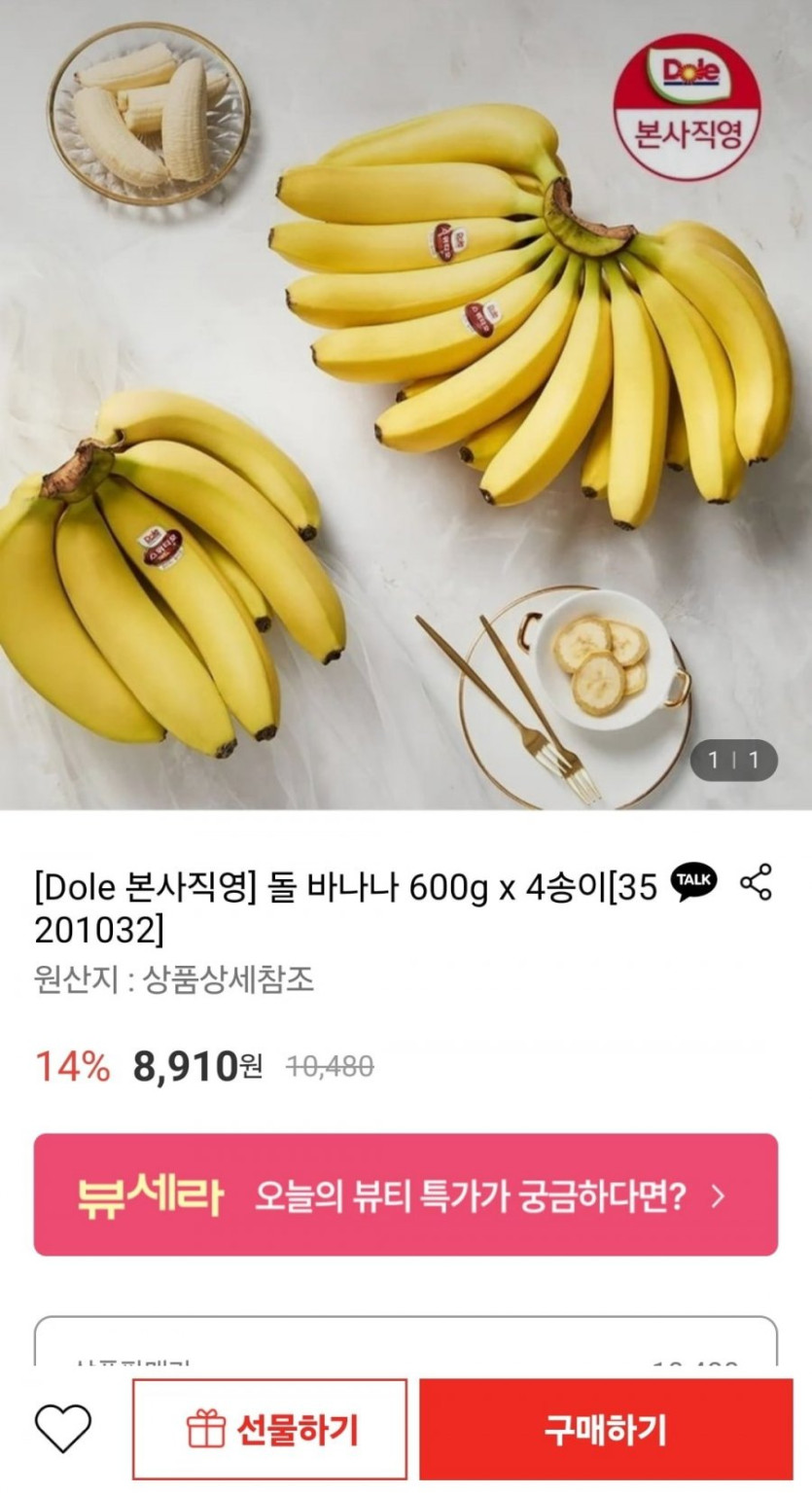Tap the 구매하기 purchase button
The image size is (812, 1493).
pos(606,1429)
